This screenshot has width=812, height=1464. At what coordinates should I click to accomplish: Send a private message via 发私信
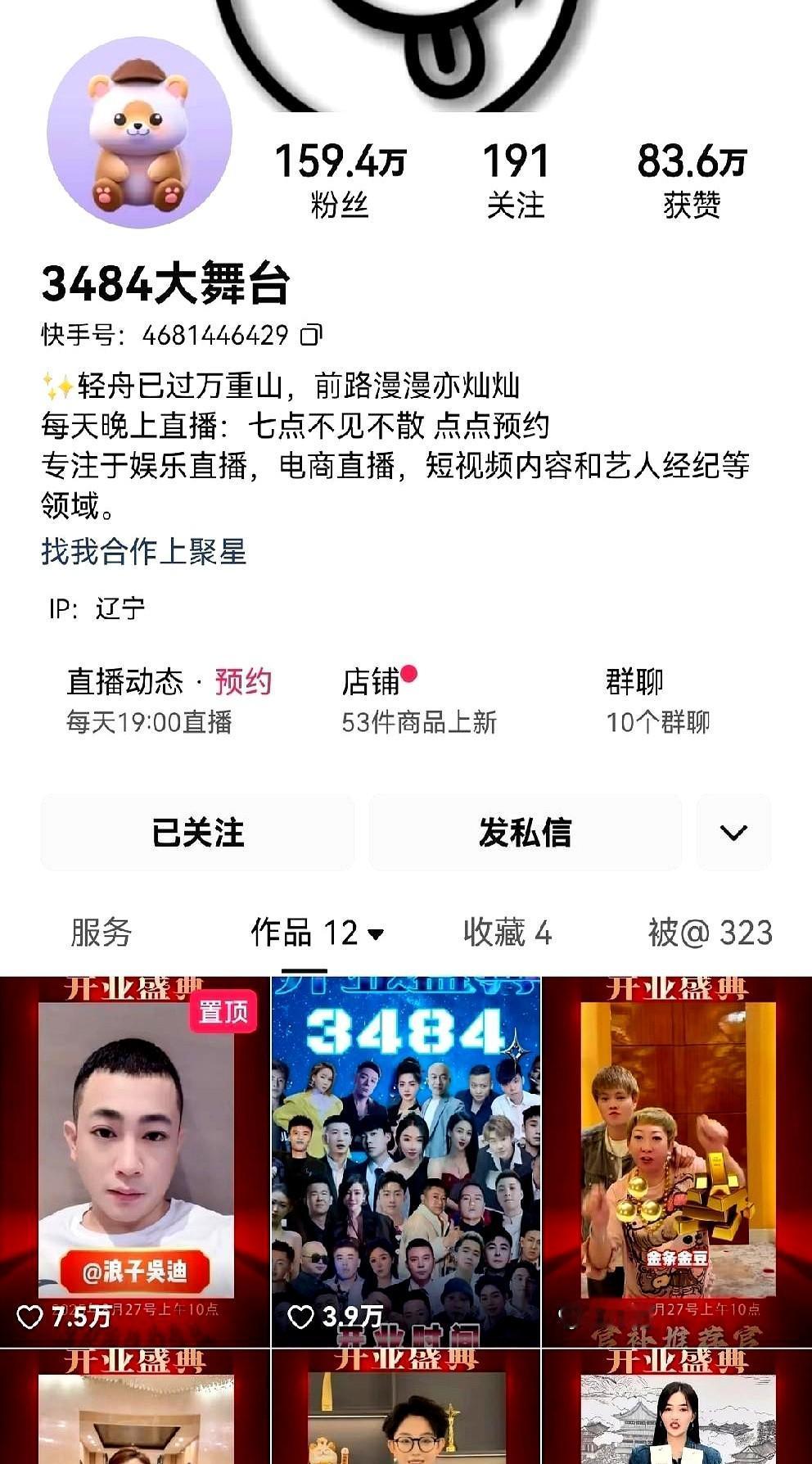525,832
